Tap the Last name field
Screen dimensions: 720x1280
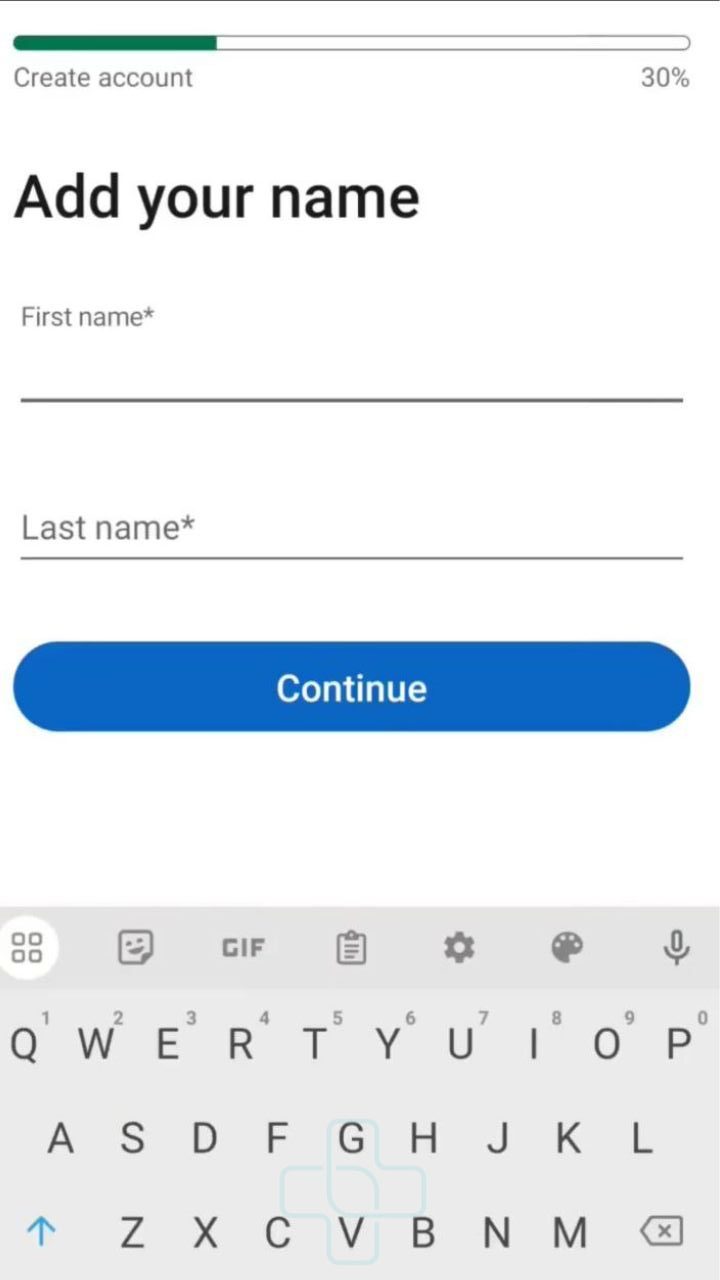(350, 528)
